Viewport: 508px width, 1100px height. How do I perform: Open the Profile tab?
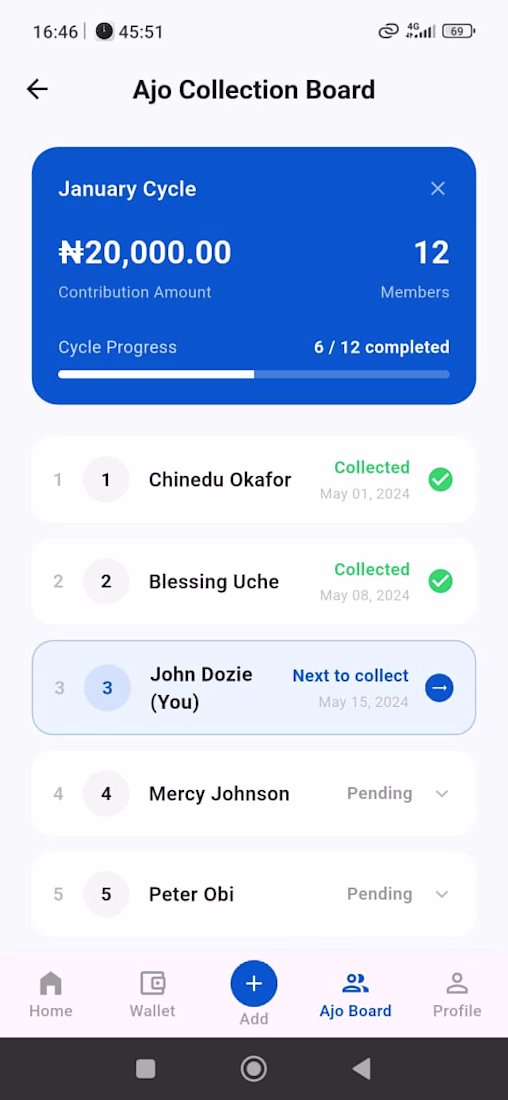point(457,995)
